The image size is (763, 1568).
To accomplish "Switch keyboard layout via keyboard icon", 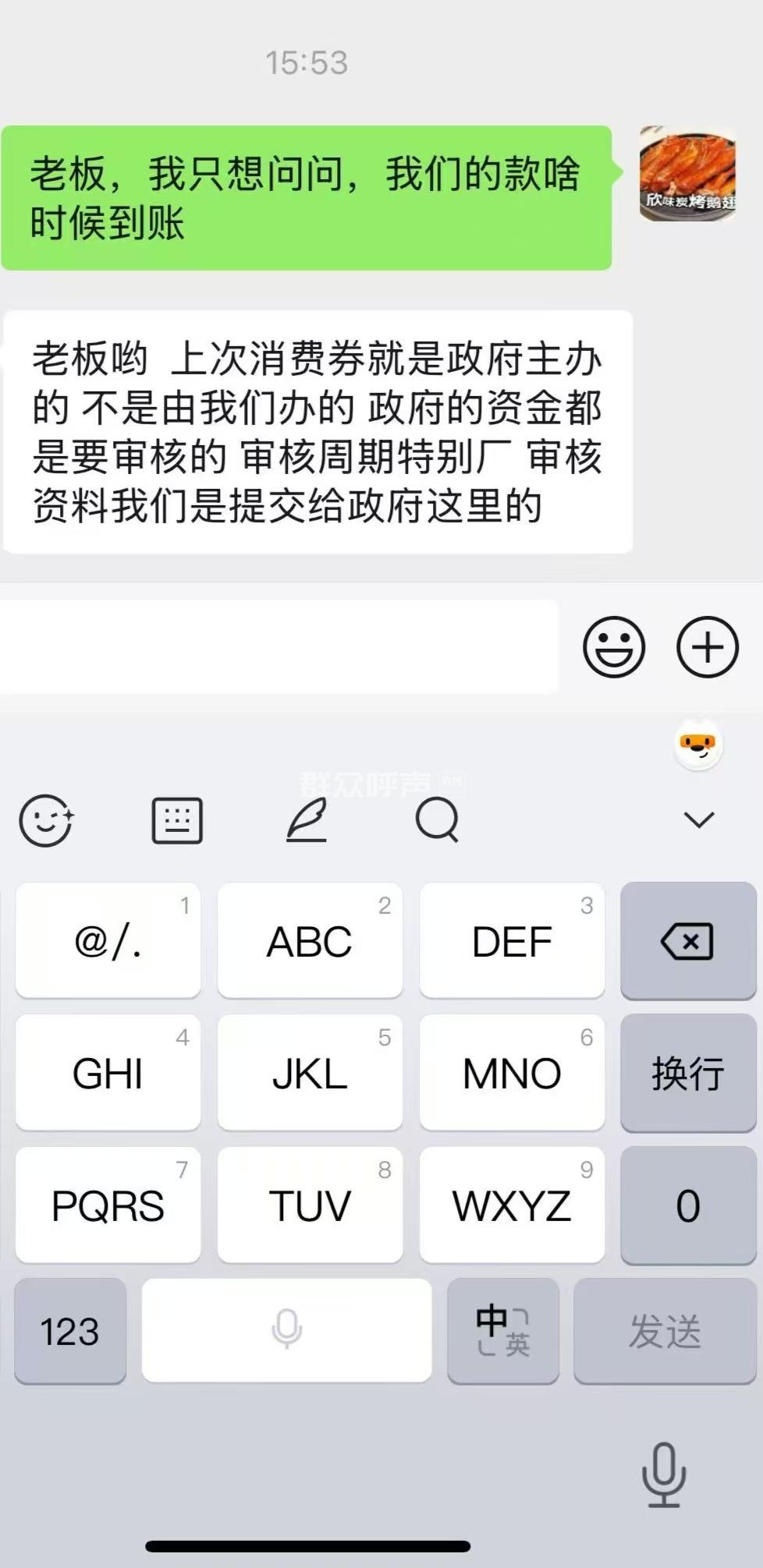I will (177, 820).
